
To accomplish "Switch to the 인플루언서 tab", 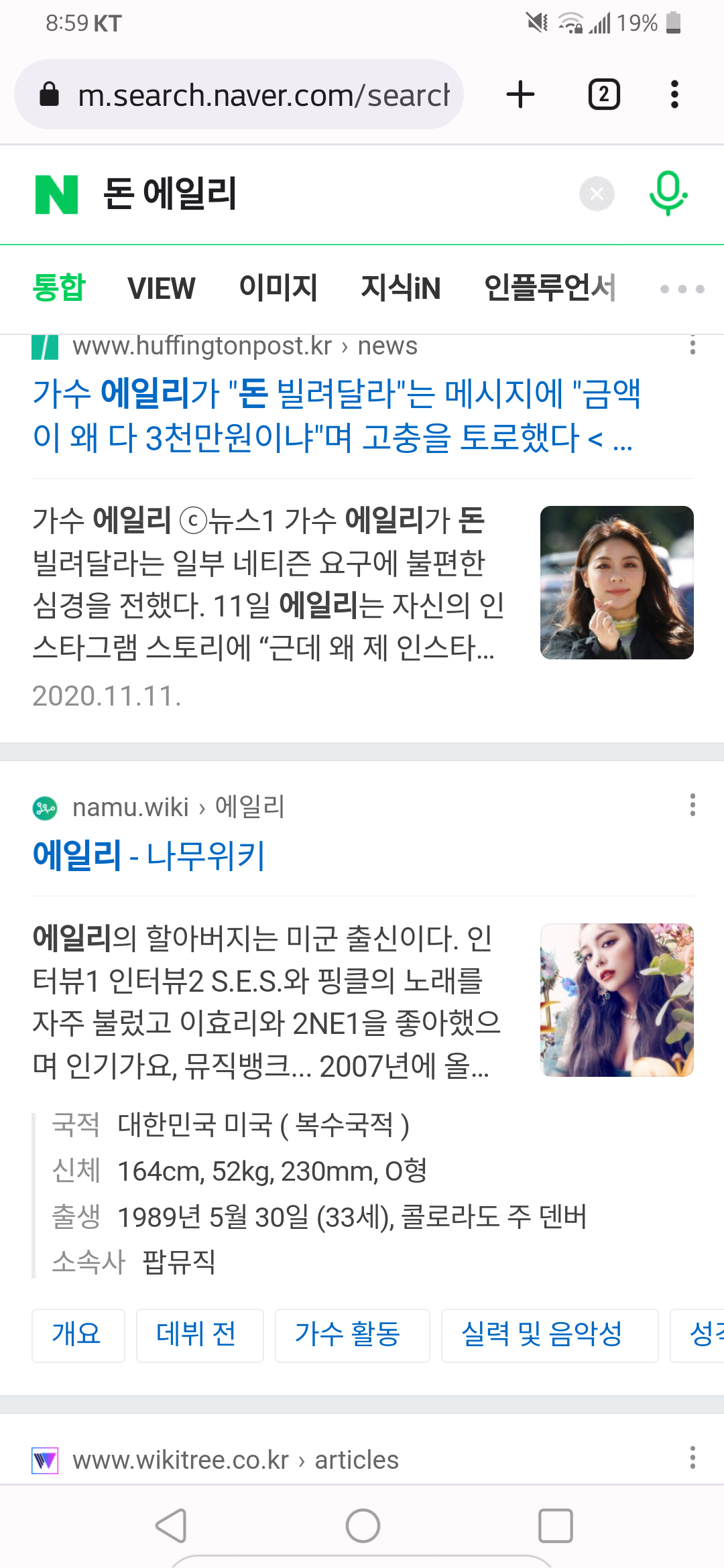I will [550, 289].
